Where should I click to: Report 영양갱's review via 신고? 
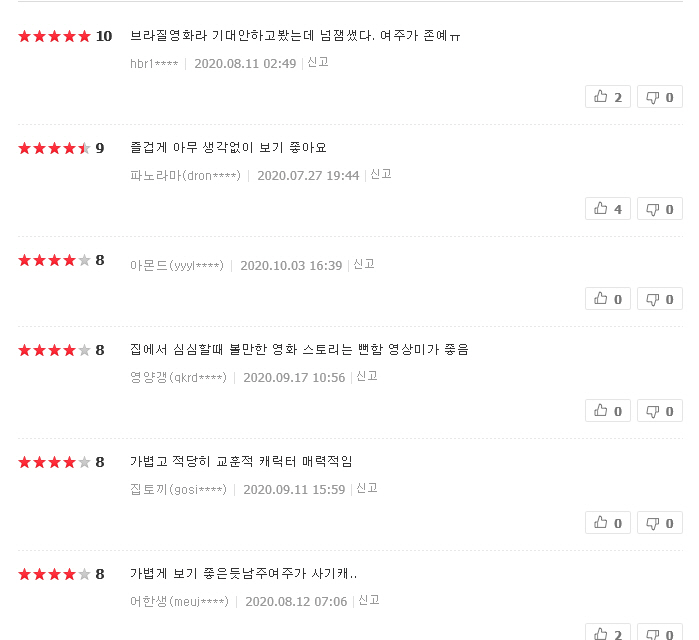367,376
